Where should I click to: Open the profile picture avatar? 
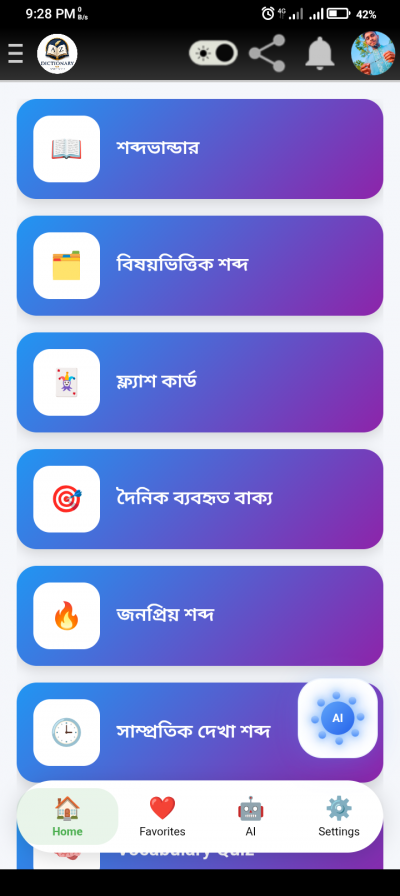click(x=373, y=53)
